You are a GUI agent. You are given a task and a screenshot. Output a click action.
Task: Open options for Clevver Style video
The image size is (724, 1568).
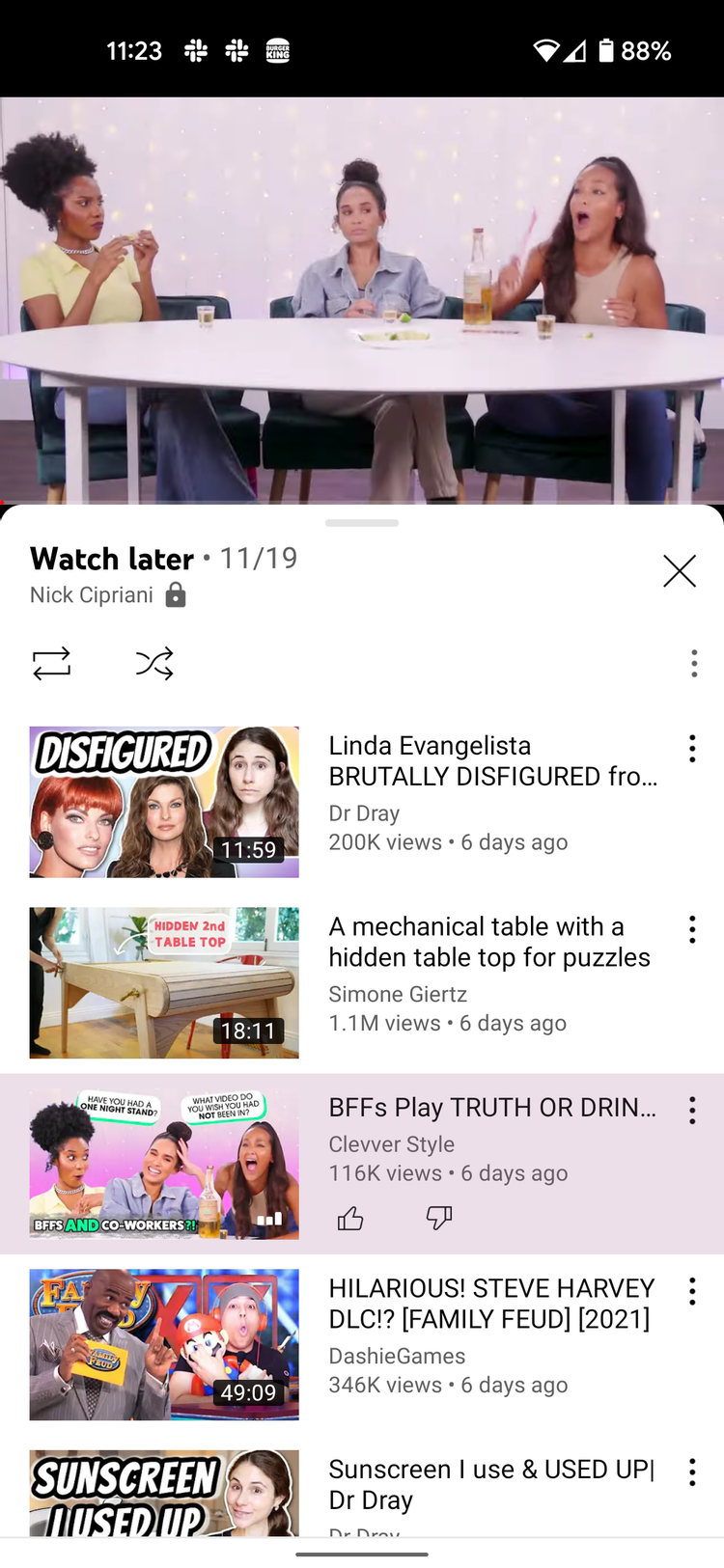coord(692,1110)
